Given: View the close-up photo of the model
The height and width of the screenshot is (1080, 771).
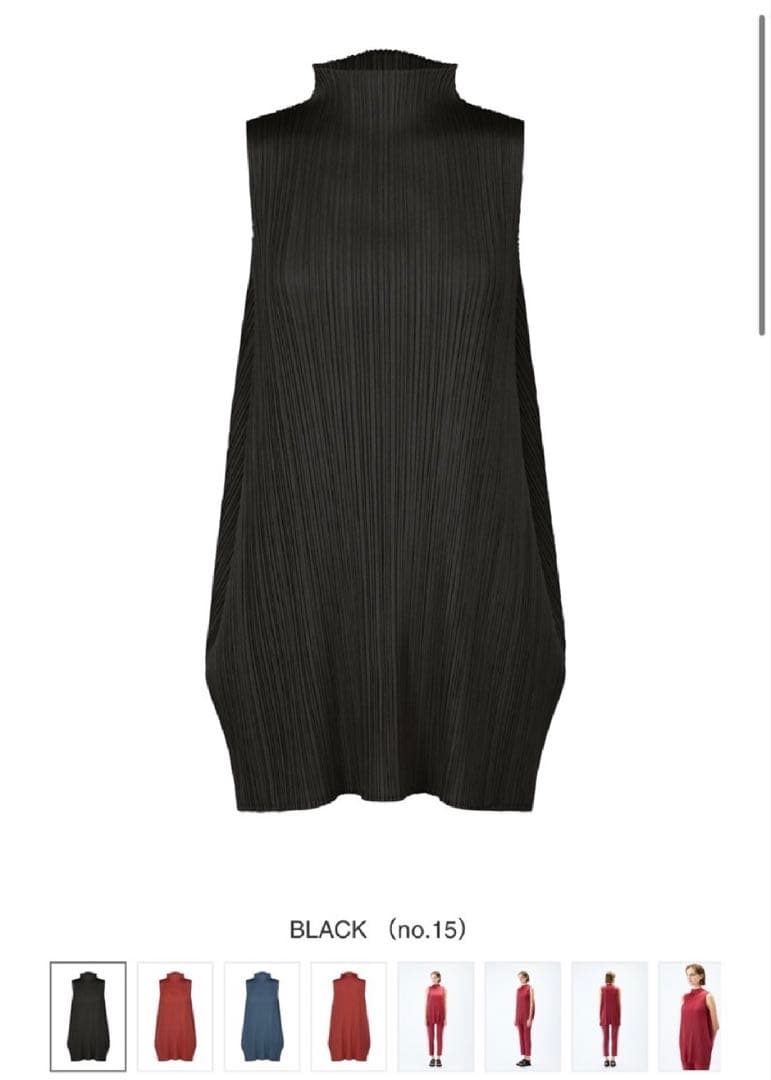Looking at the screenshot, I should (697, 1016).
